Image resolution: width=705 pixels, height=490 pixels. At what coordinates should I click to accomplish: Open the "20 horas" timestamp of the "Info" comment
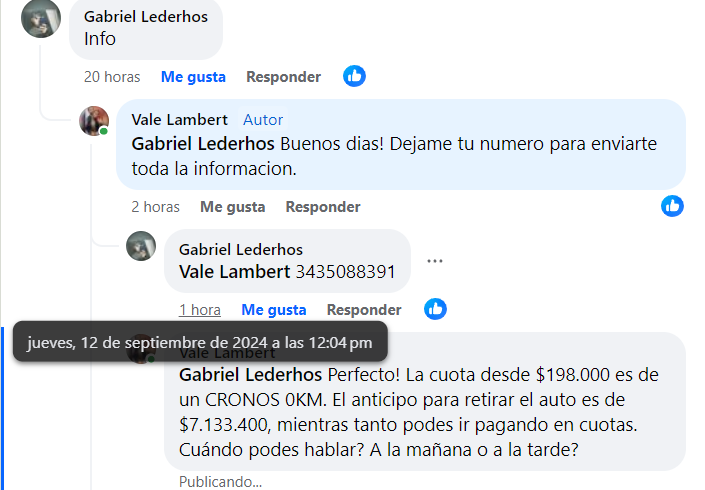tap(112, 77)
